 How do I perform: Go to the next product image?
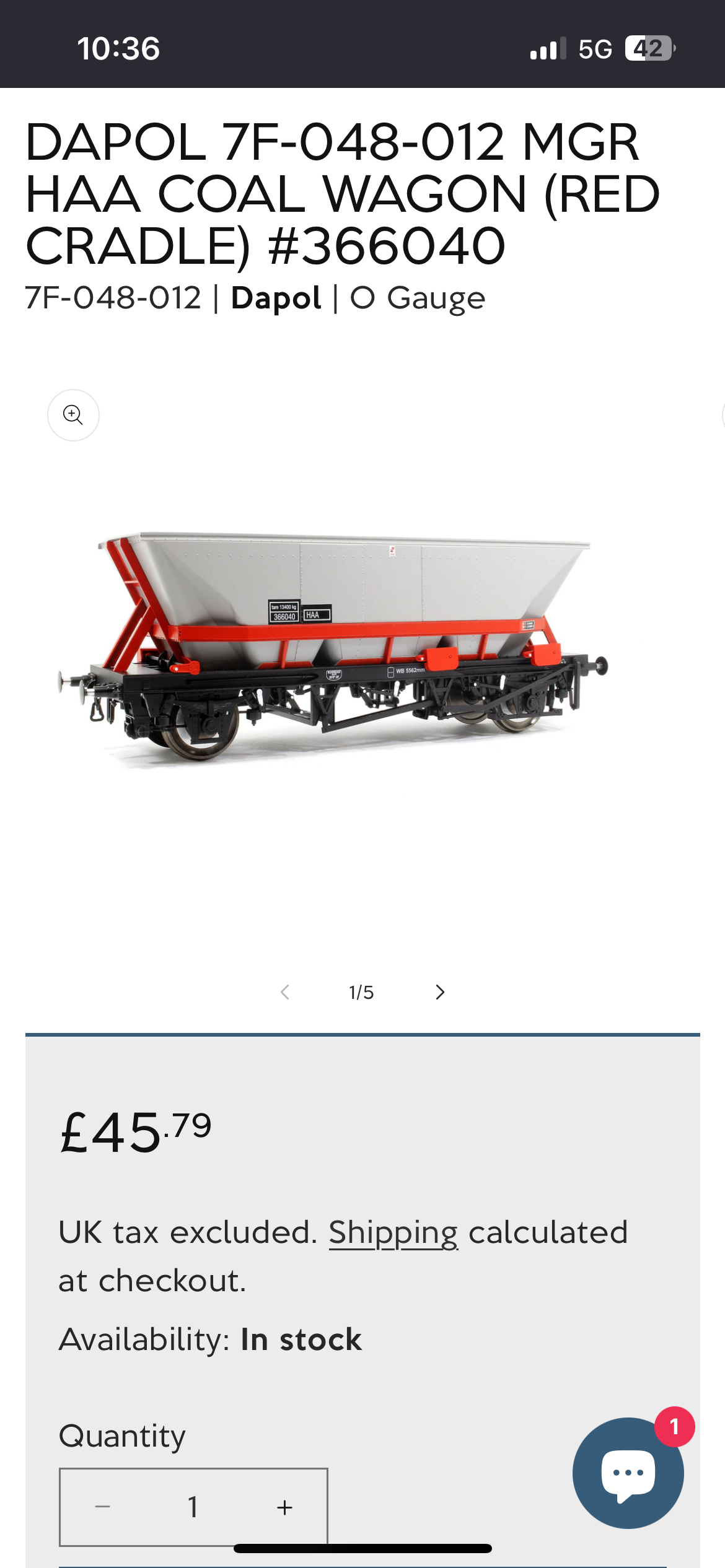440,992
